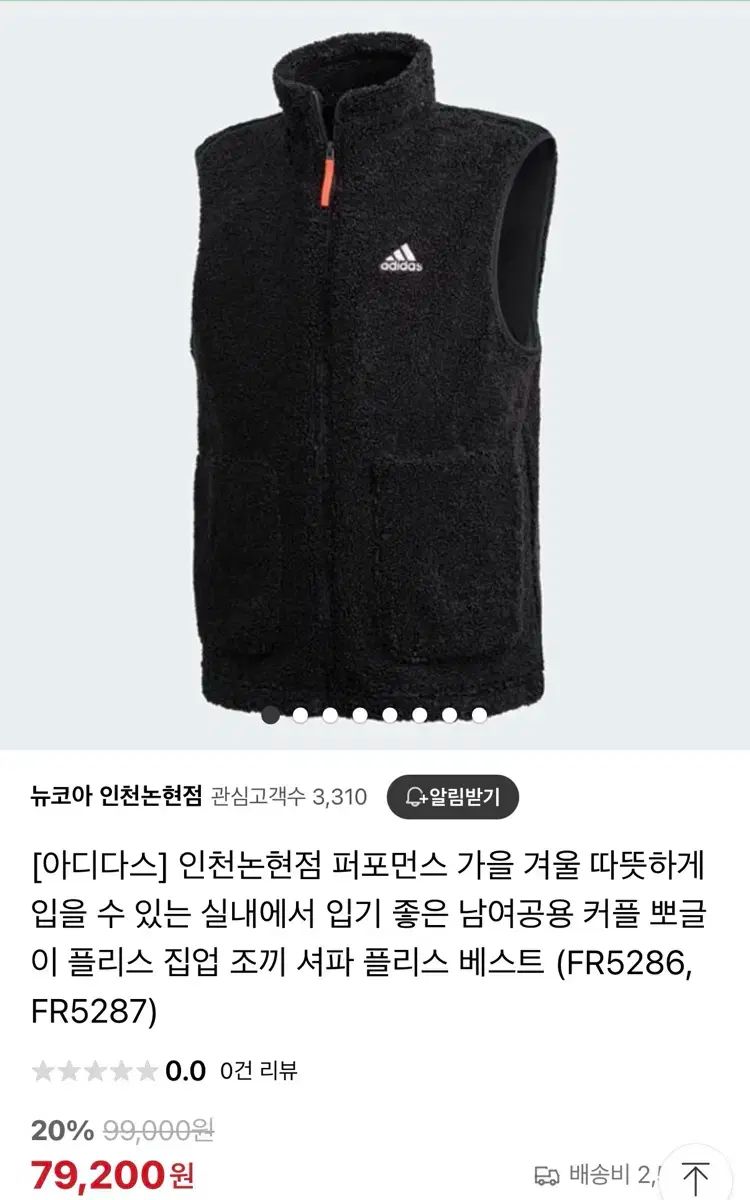The image size is (750, 1200).
Task: Open the 뉴코아 인천논현점 store page
Action: point(117,797)
